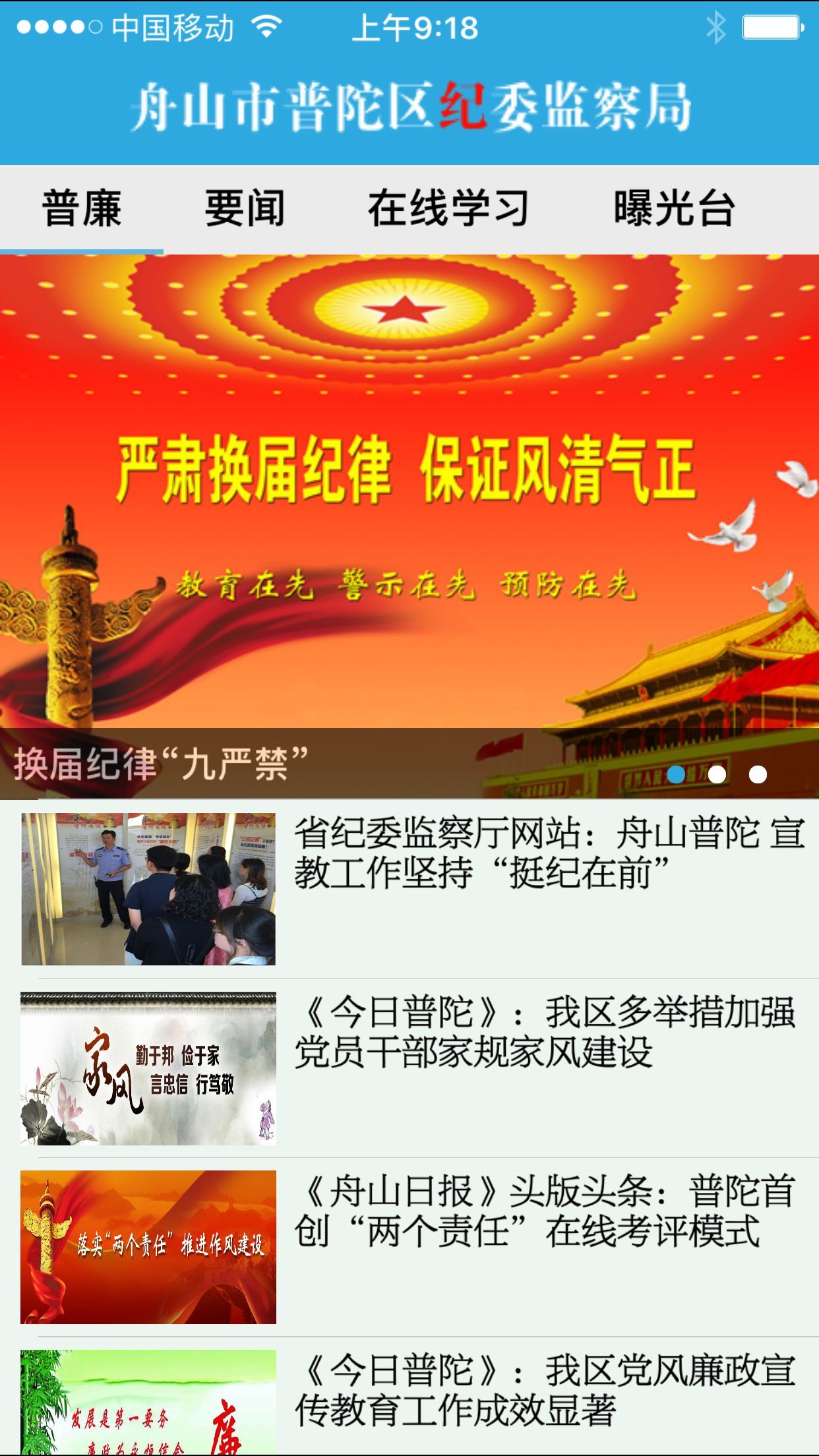Open the article 省纪委监察厅网站：舟山普陀
The height and width of the screenshot is (1456, 819).
click(547, 854)
